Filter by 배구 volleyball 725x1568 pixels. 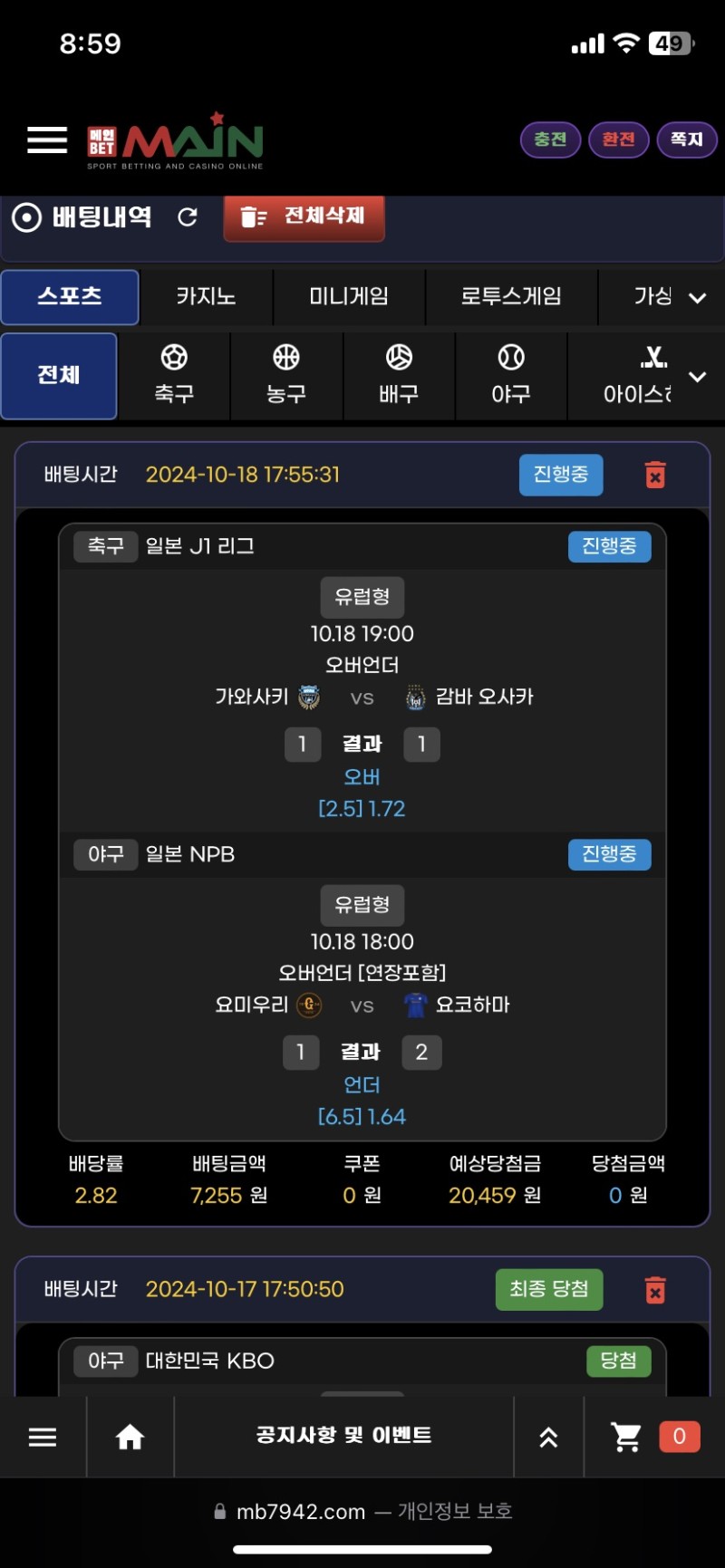[399, 375]
